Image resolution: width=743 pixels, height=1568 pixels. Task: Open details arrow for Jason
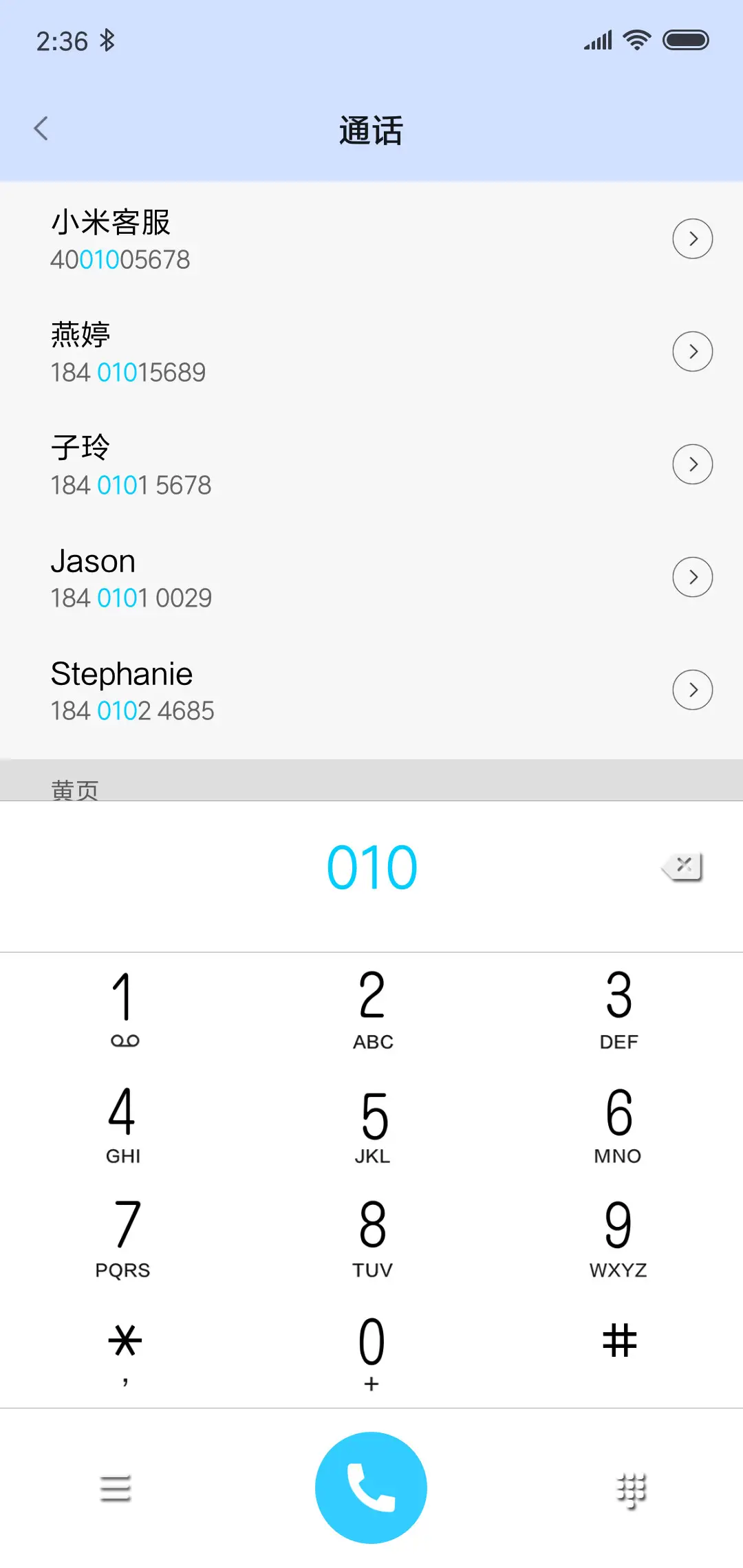point(692,577)
